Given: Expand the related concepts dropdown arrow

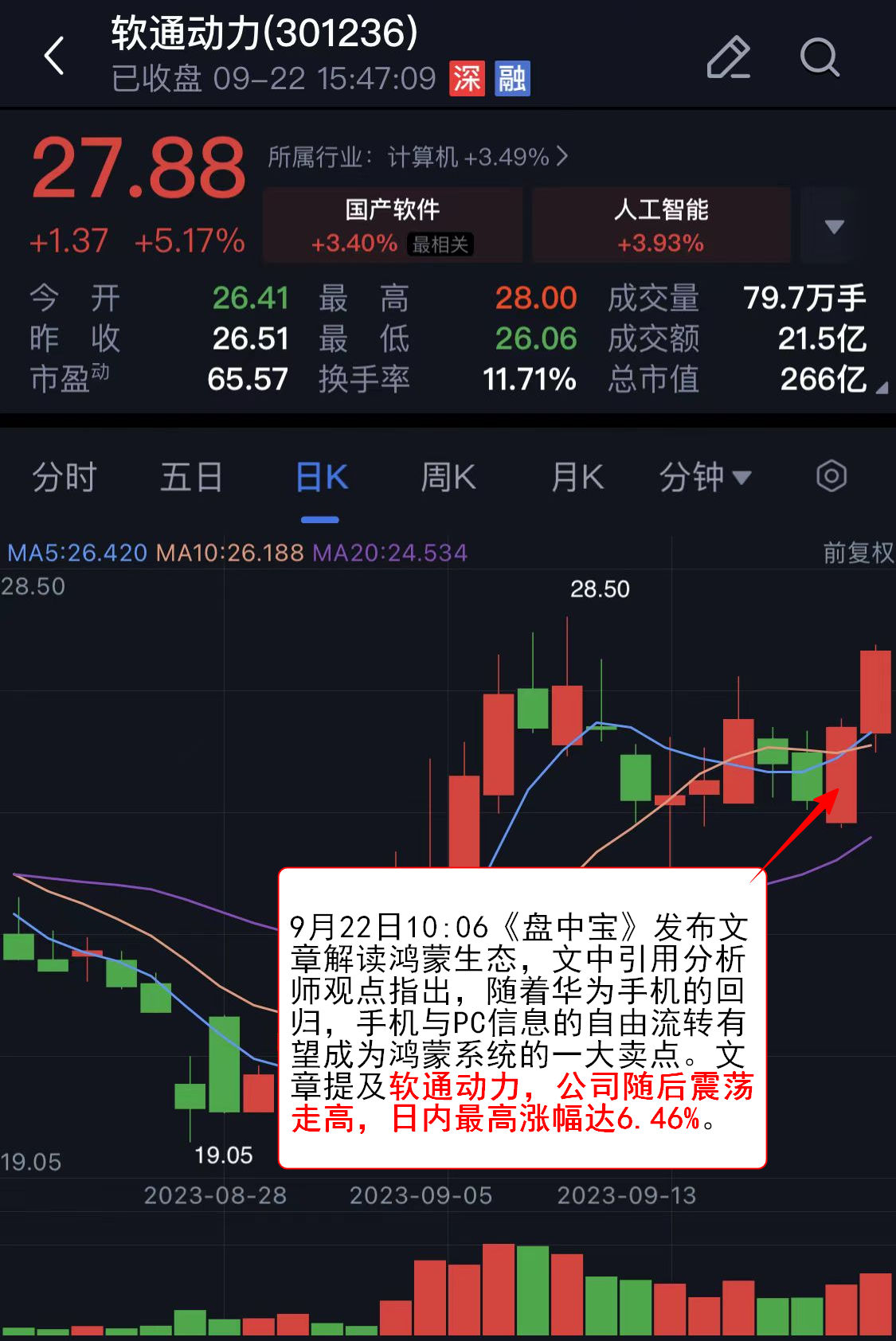Looking at the screenshot, I should coord(833,227).
